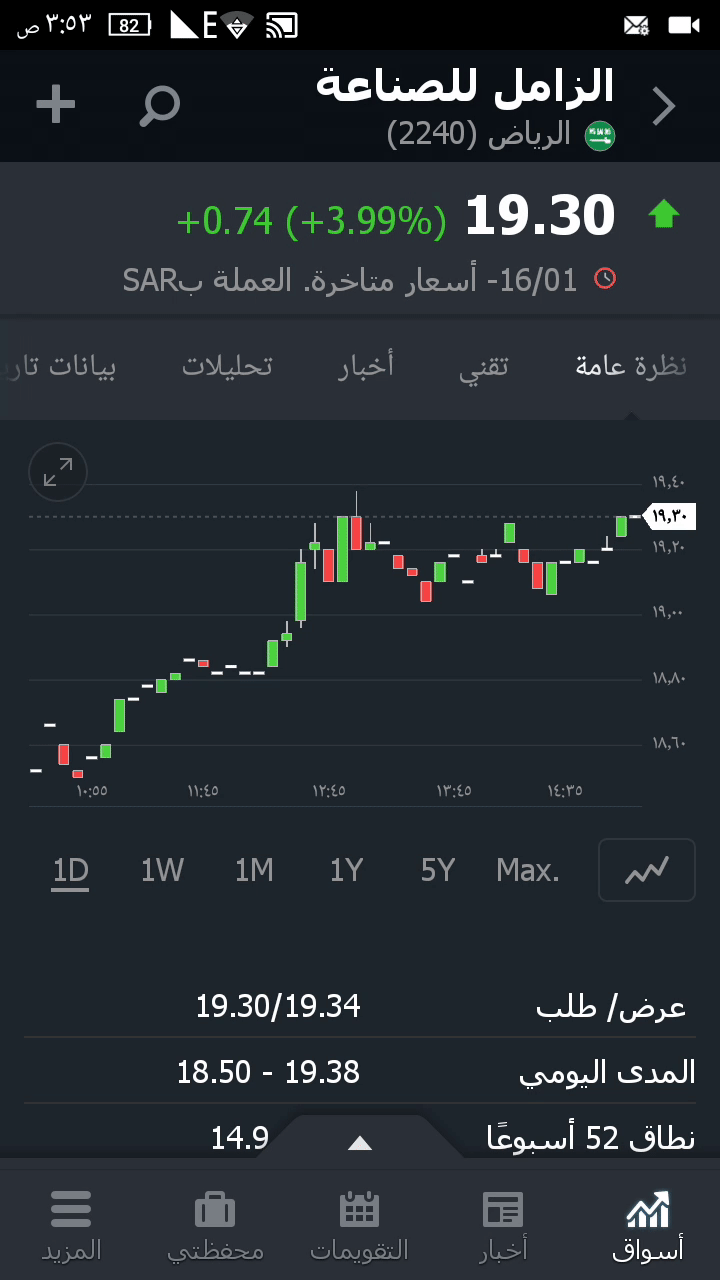The width and height of the screenshot is (720, 1280).
Task: Open the search magnifier icon
Action: [160, 105]
